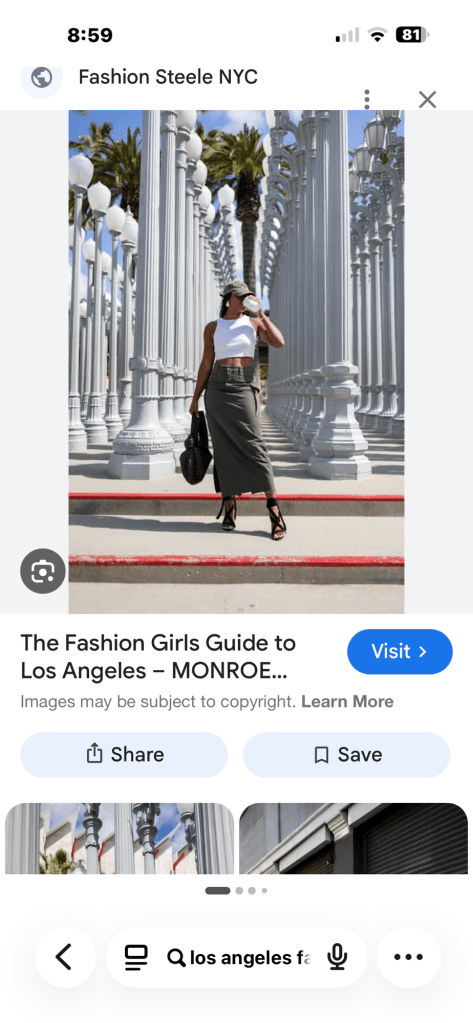Save this image to collections
Viewport: 473px width, 1023px height.
[346, 755]
